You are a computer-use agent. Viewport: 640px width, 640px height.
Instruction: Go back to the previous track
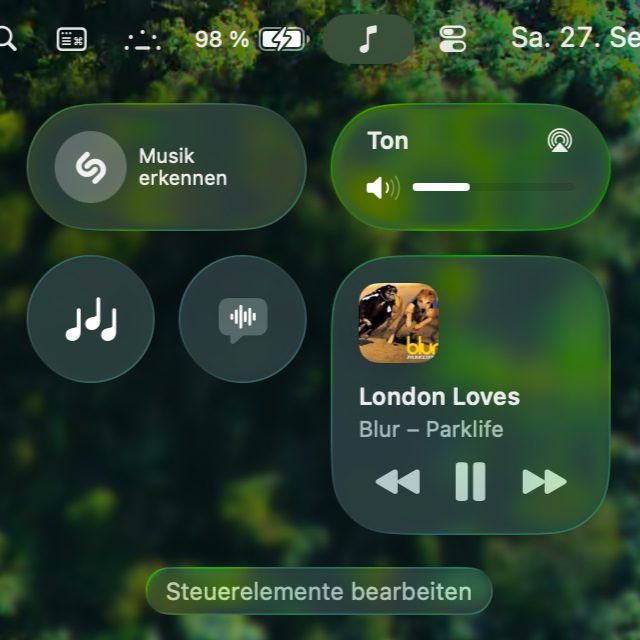click(397, 482)
